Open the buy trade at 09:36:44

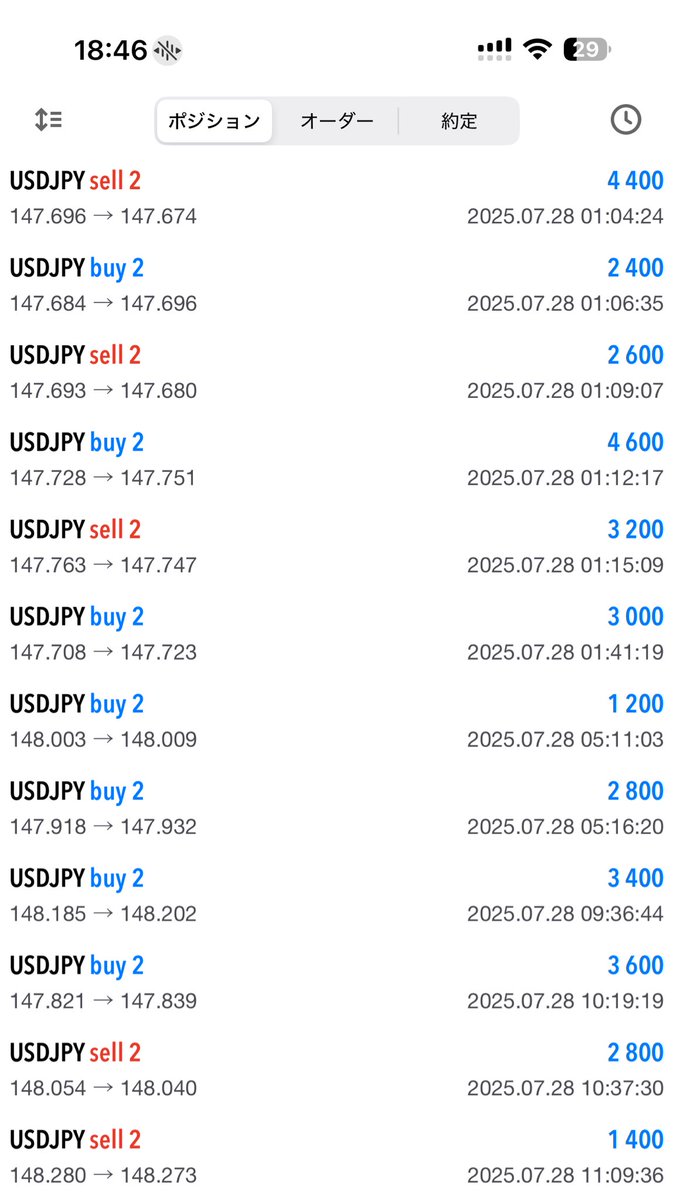(x=336, y=894)
